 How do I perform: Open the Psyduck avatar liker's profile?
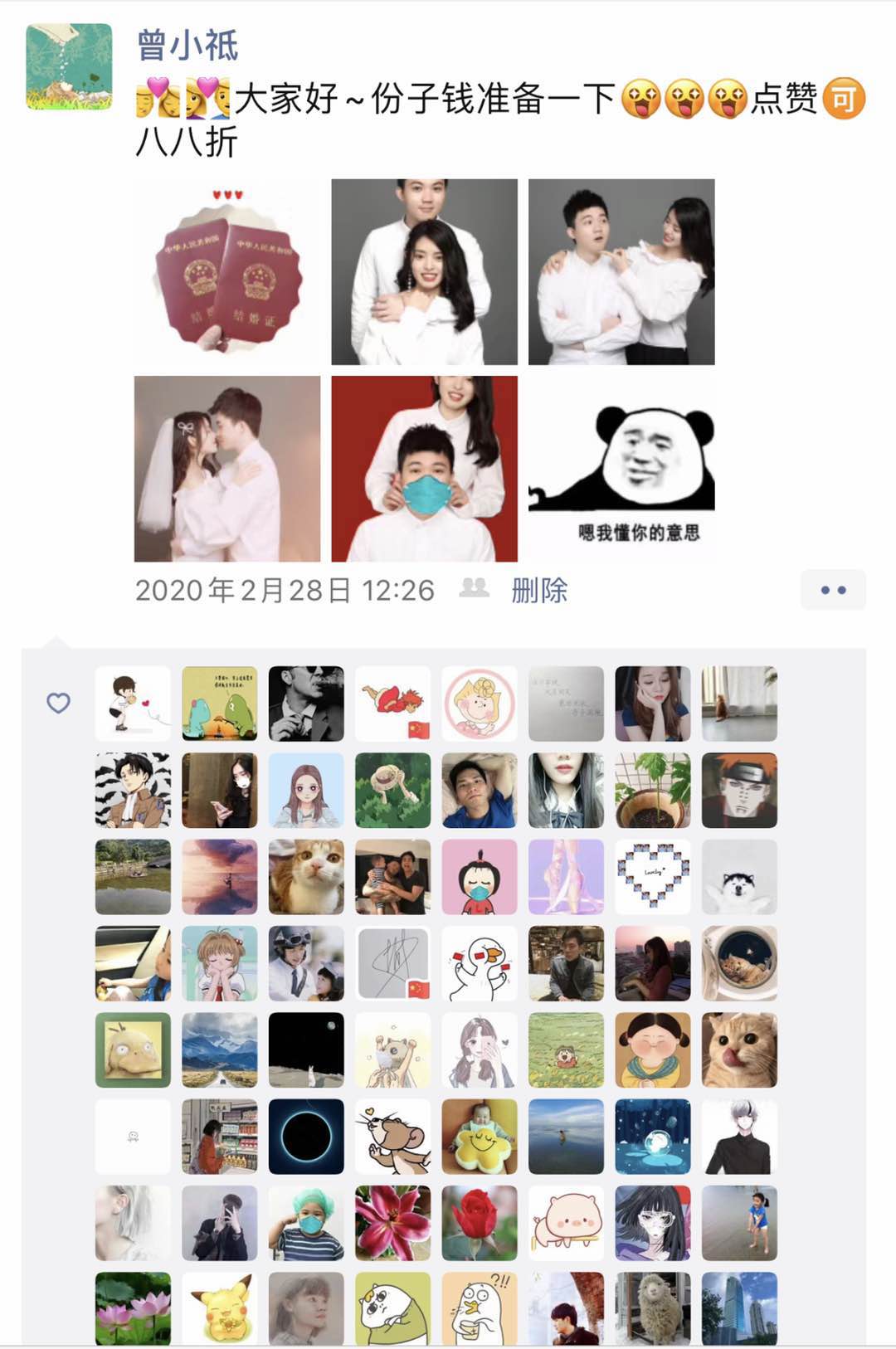[x=133, y=1049]
